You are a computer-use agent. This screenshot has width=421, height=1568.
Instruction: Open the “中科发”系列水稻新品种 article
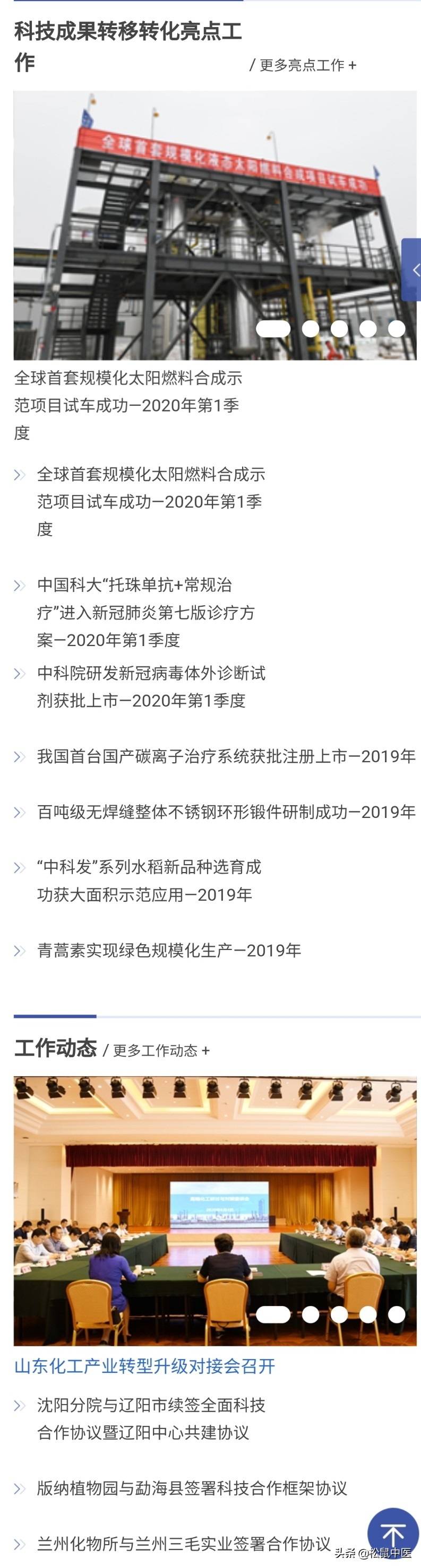pos(149,881)
